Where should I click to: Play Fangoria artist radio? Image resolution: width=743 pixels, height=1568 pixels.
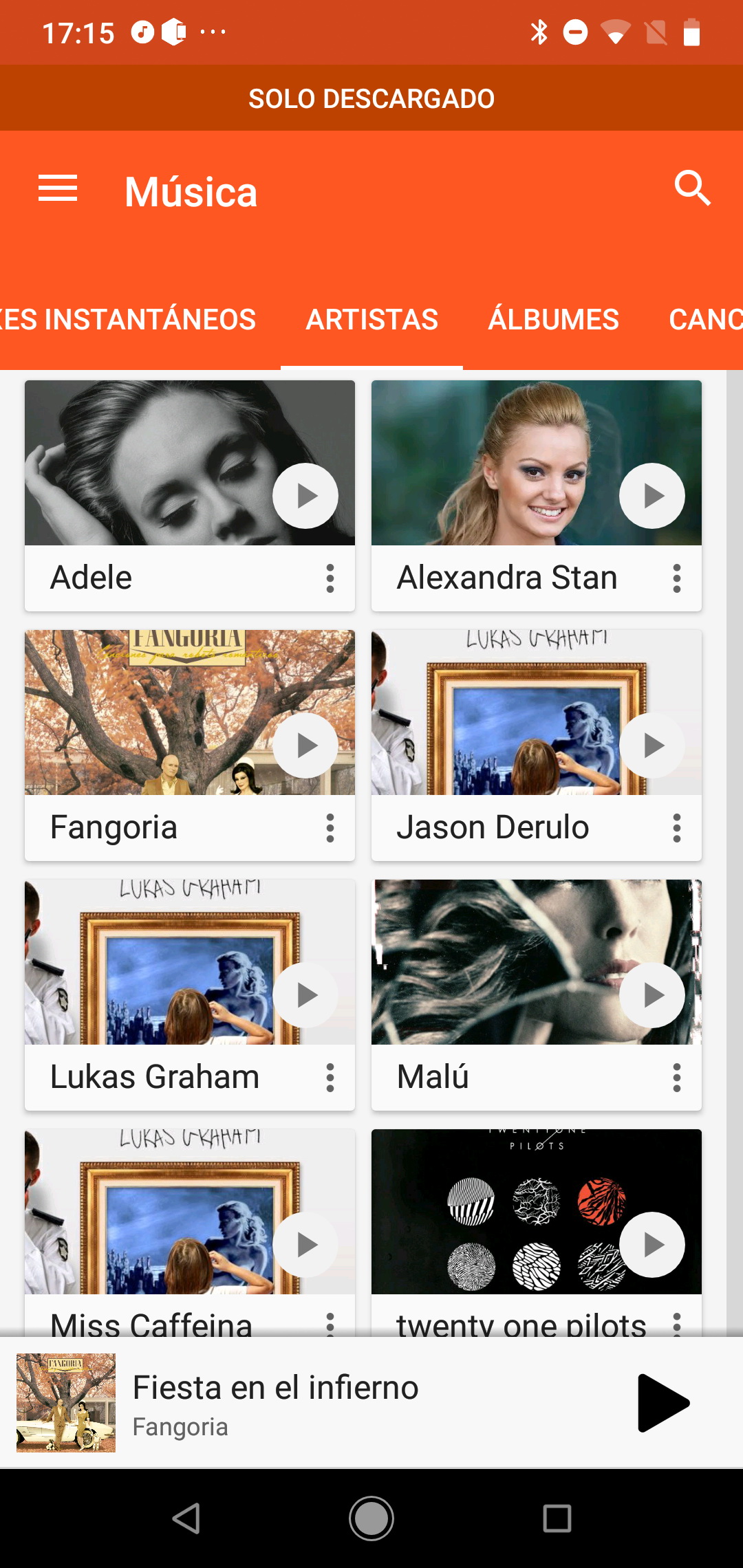pos(305,745)
